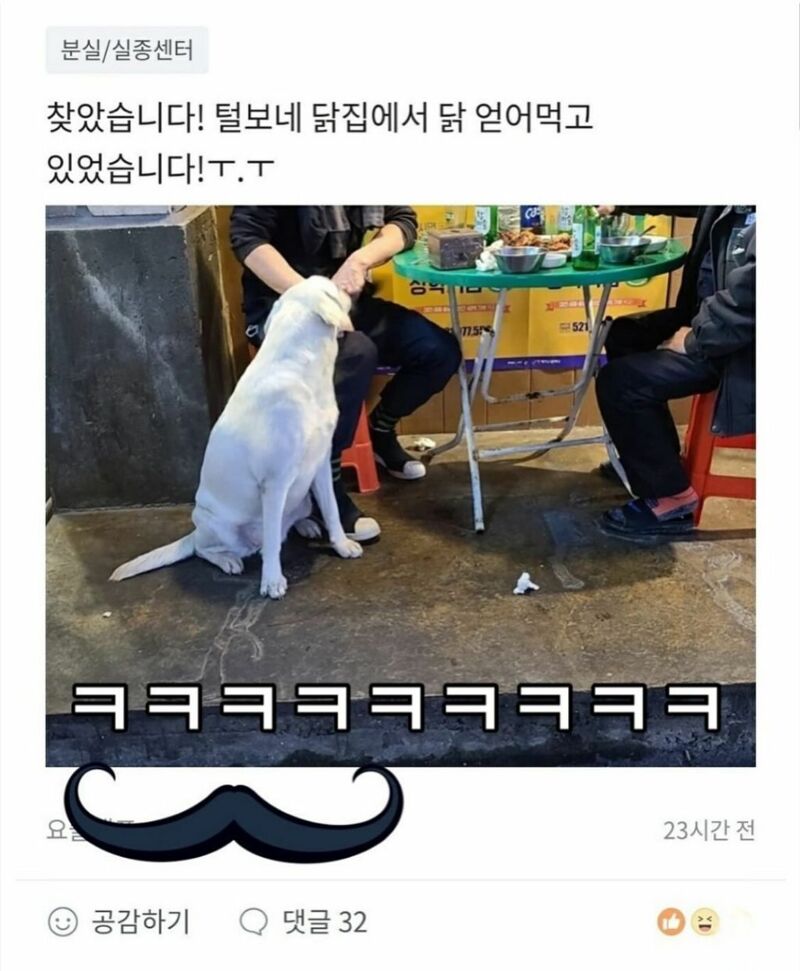Open the 분실/실종센터 category chip
This screenshot has height=971, width=800.
tap(126, 50)
